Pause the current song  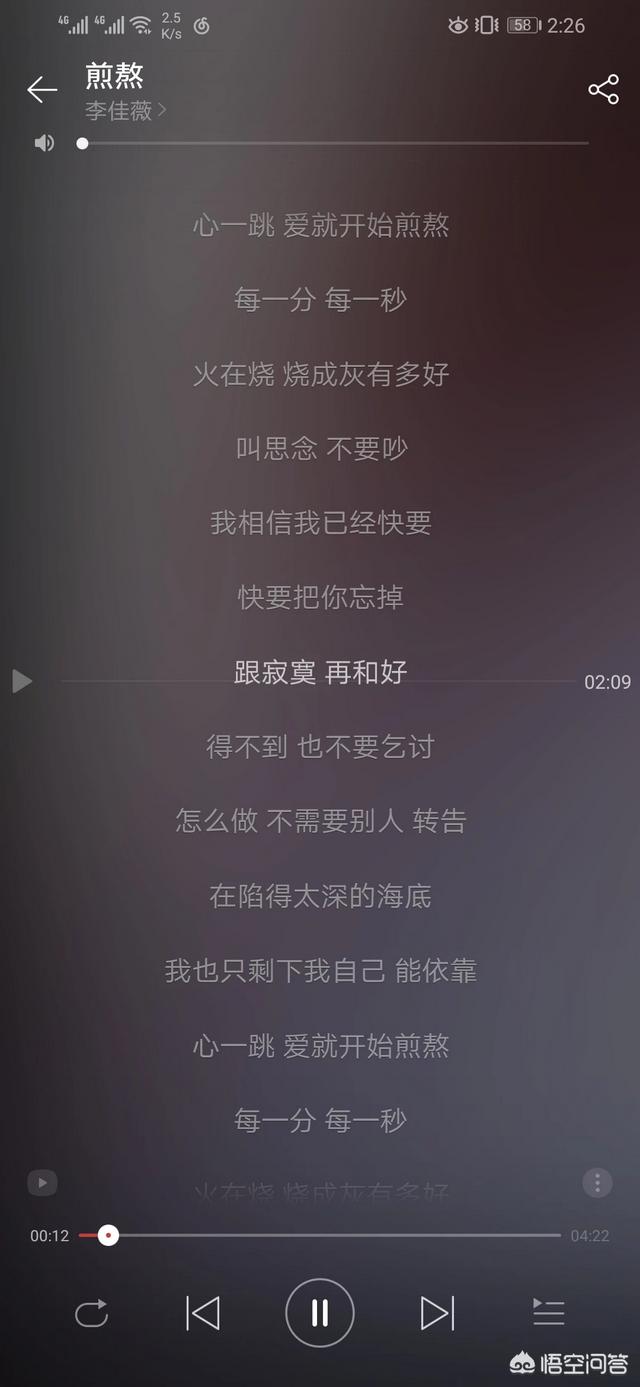320,1313
